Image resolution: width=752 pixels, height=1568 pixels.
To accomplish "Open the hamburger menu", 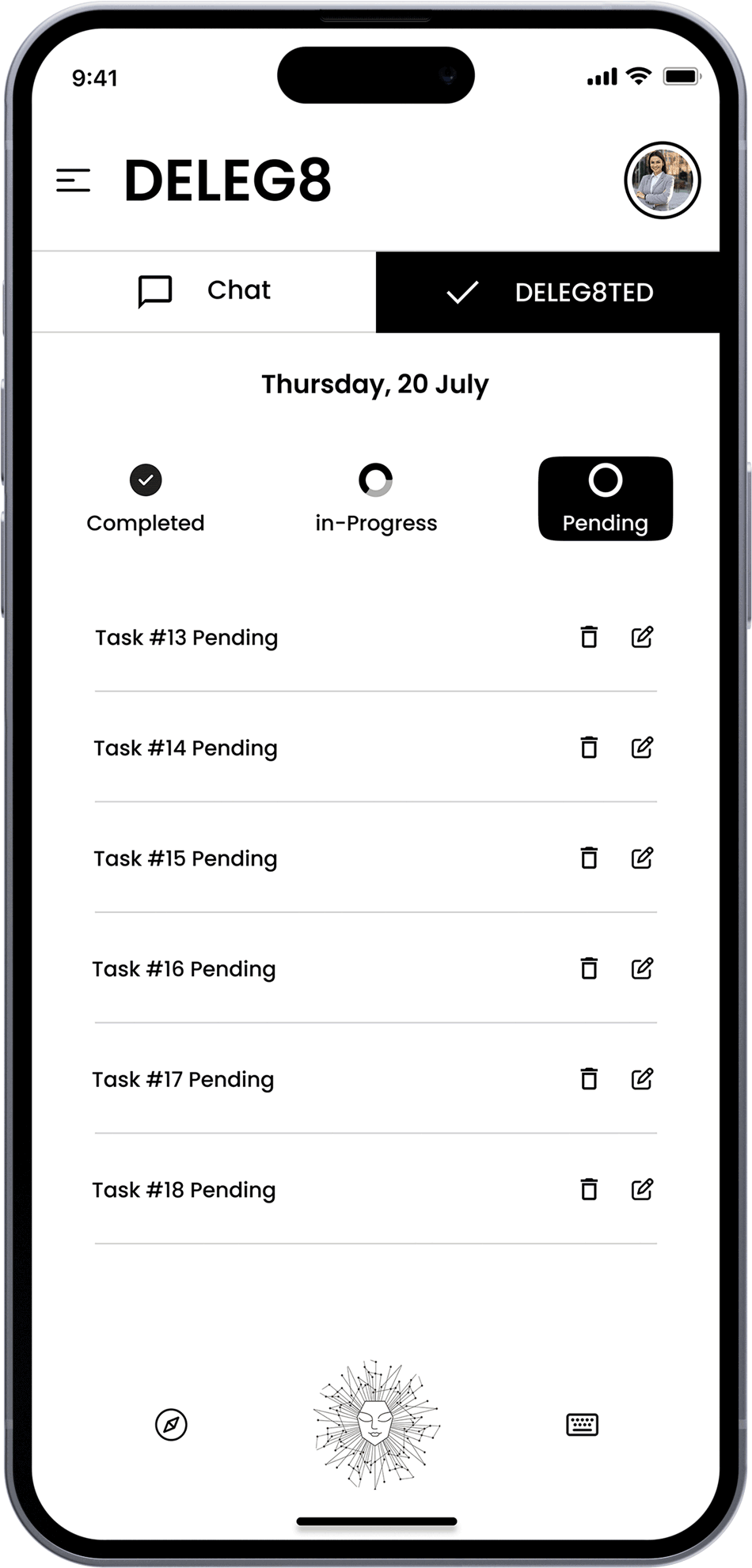I will (x=73, y=180).
